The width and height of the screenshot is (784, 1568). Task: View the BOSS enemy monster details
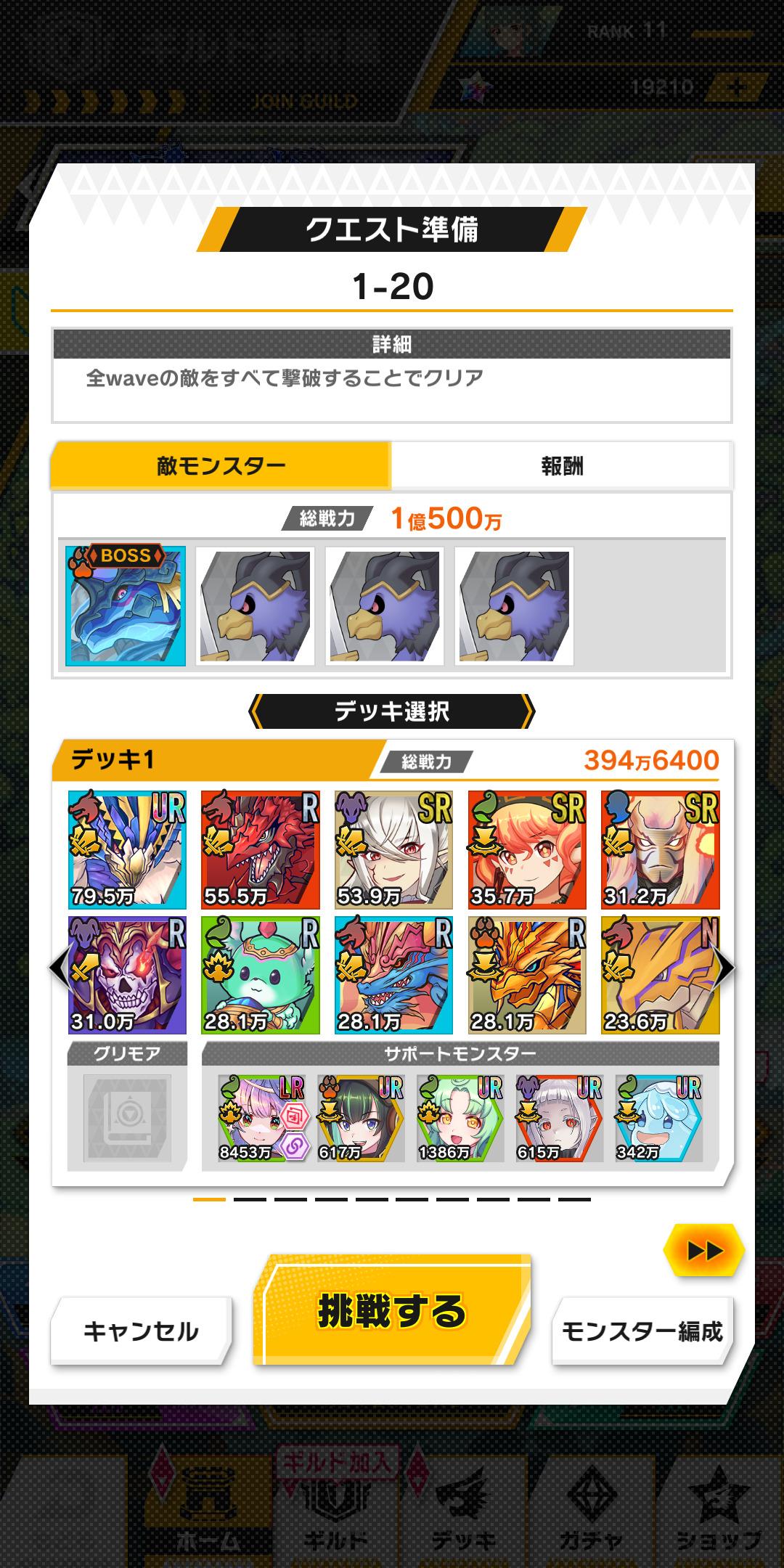[126, 606]
